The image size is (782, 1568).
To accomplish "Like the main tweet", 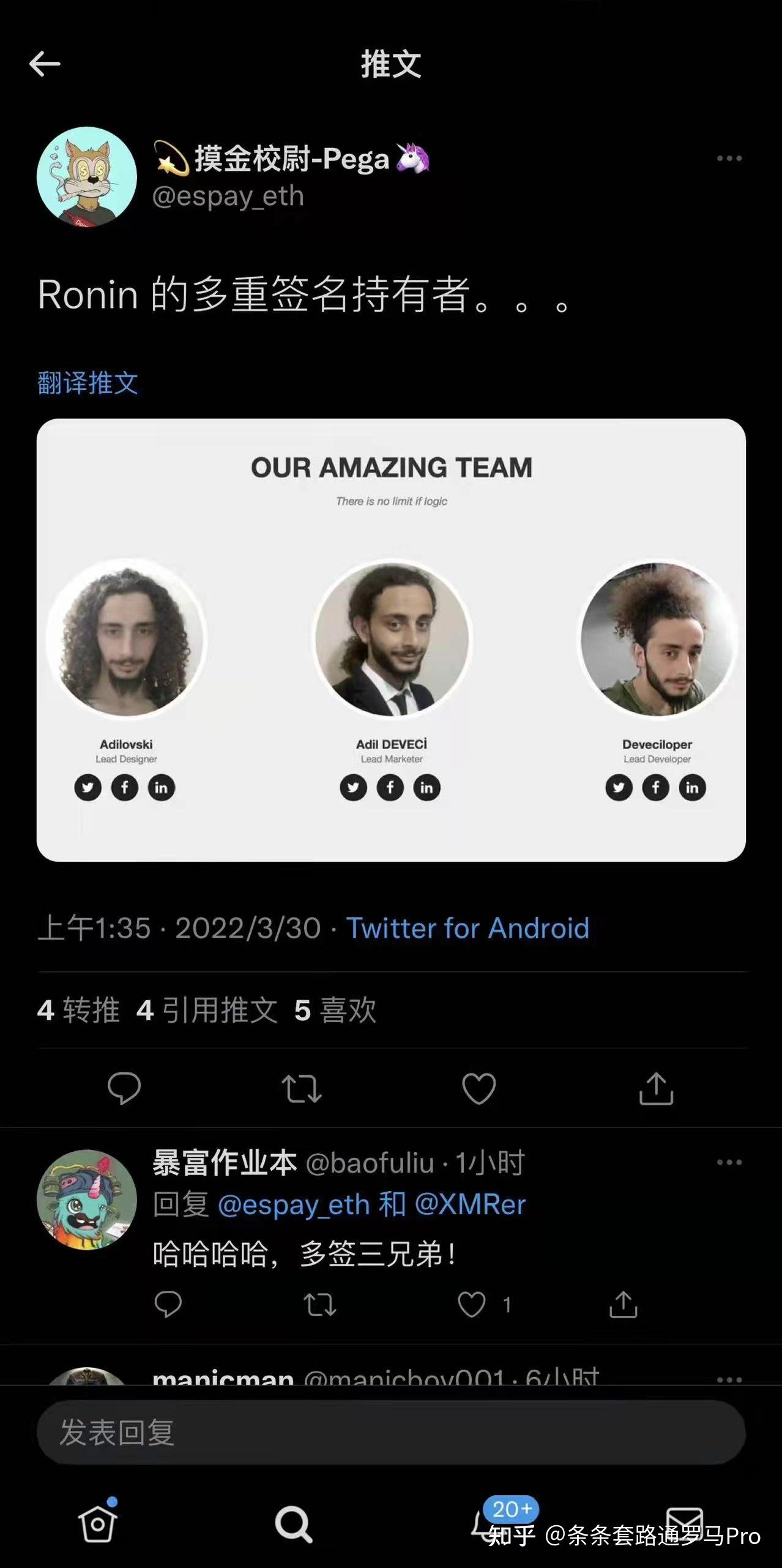I will [479, 1088].
